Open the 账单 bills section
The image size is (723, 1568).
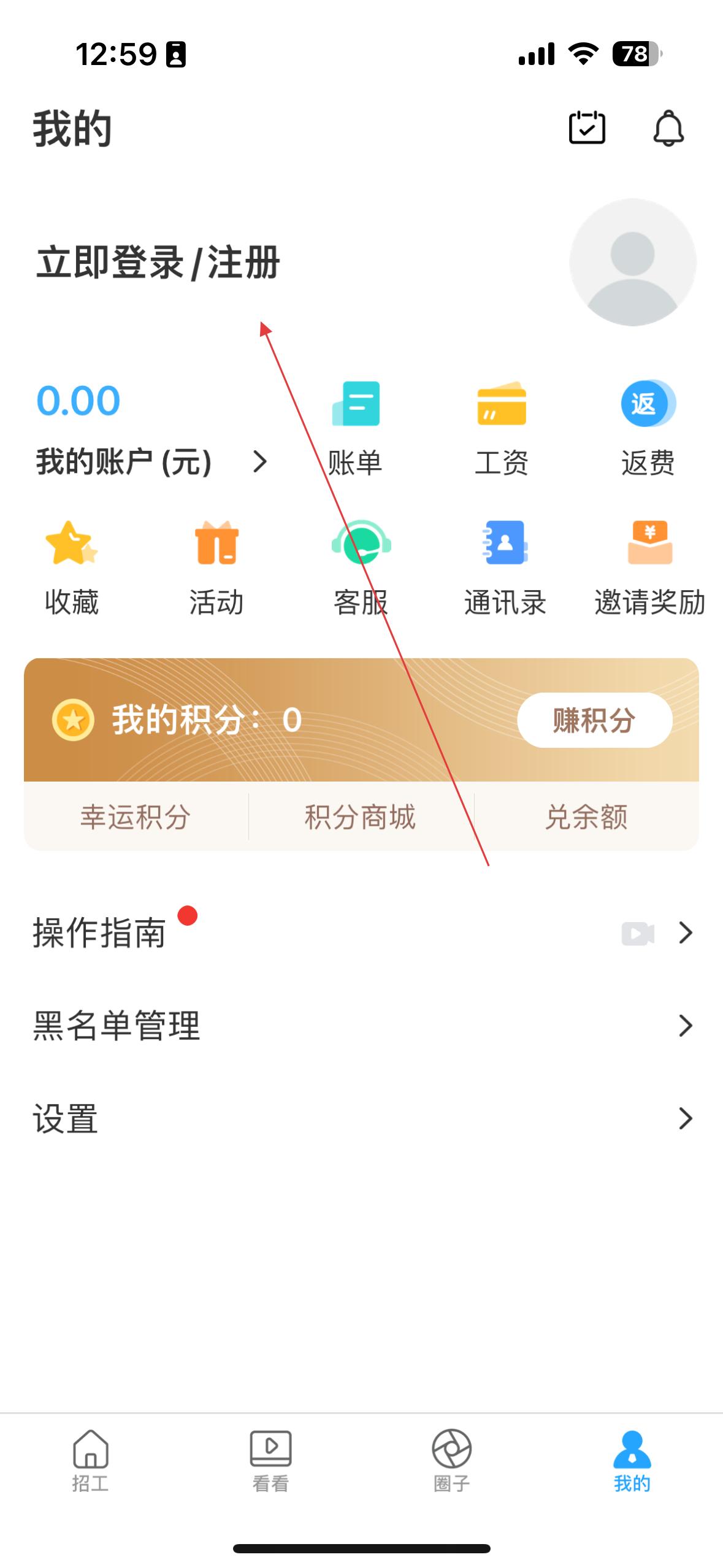[x=355, y=428]
